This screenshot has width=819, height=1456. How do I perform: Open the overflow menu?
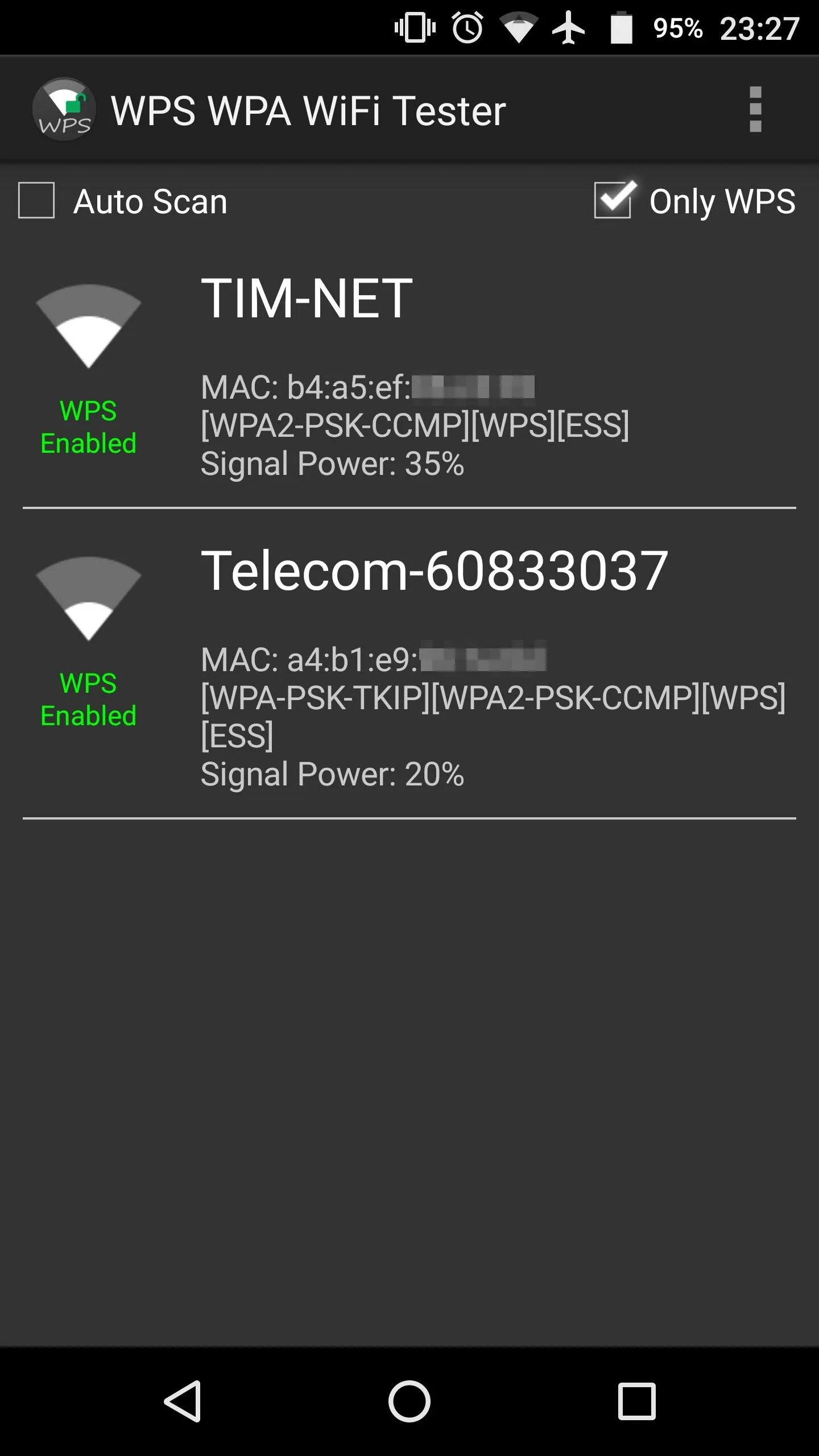tap(755, 109)
